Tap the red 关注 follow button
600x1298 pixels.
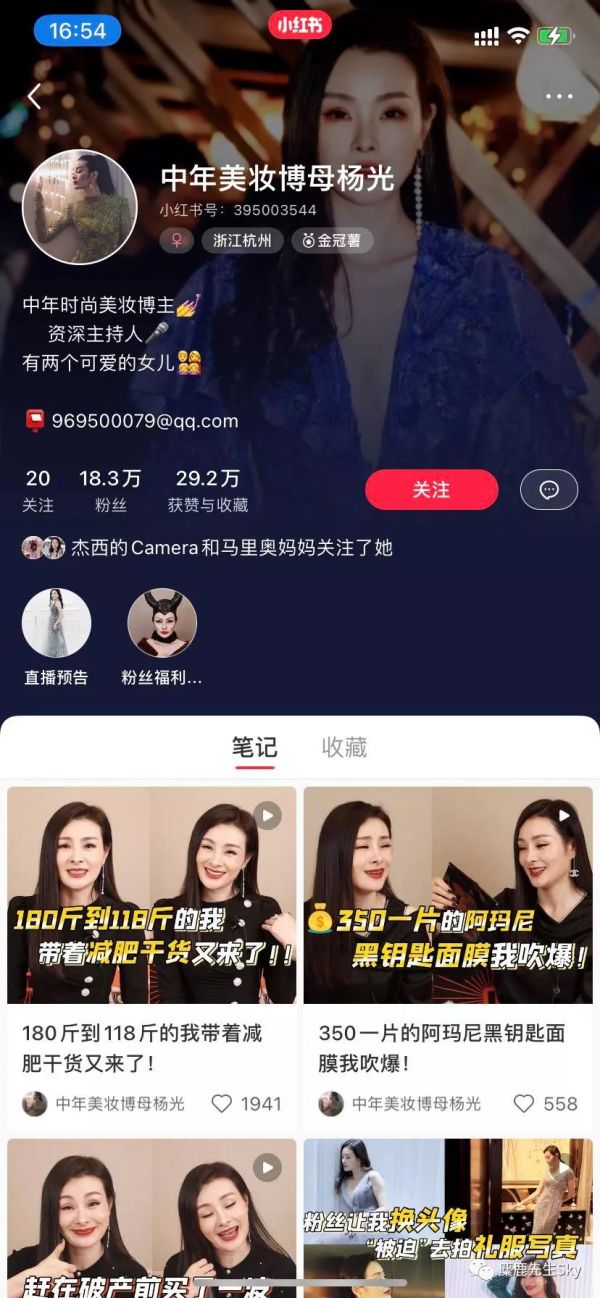point(431,490)
